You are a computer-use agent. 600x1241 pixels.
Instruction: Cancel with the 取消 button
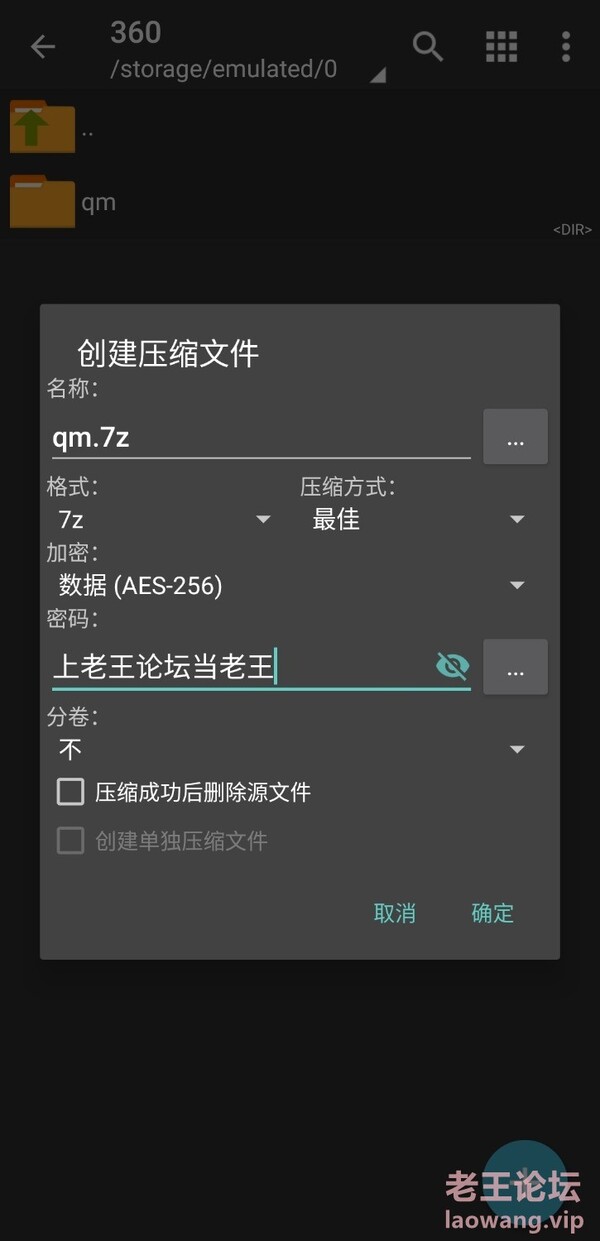click(394, 913)
